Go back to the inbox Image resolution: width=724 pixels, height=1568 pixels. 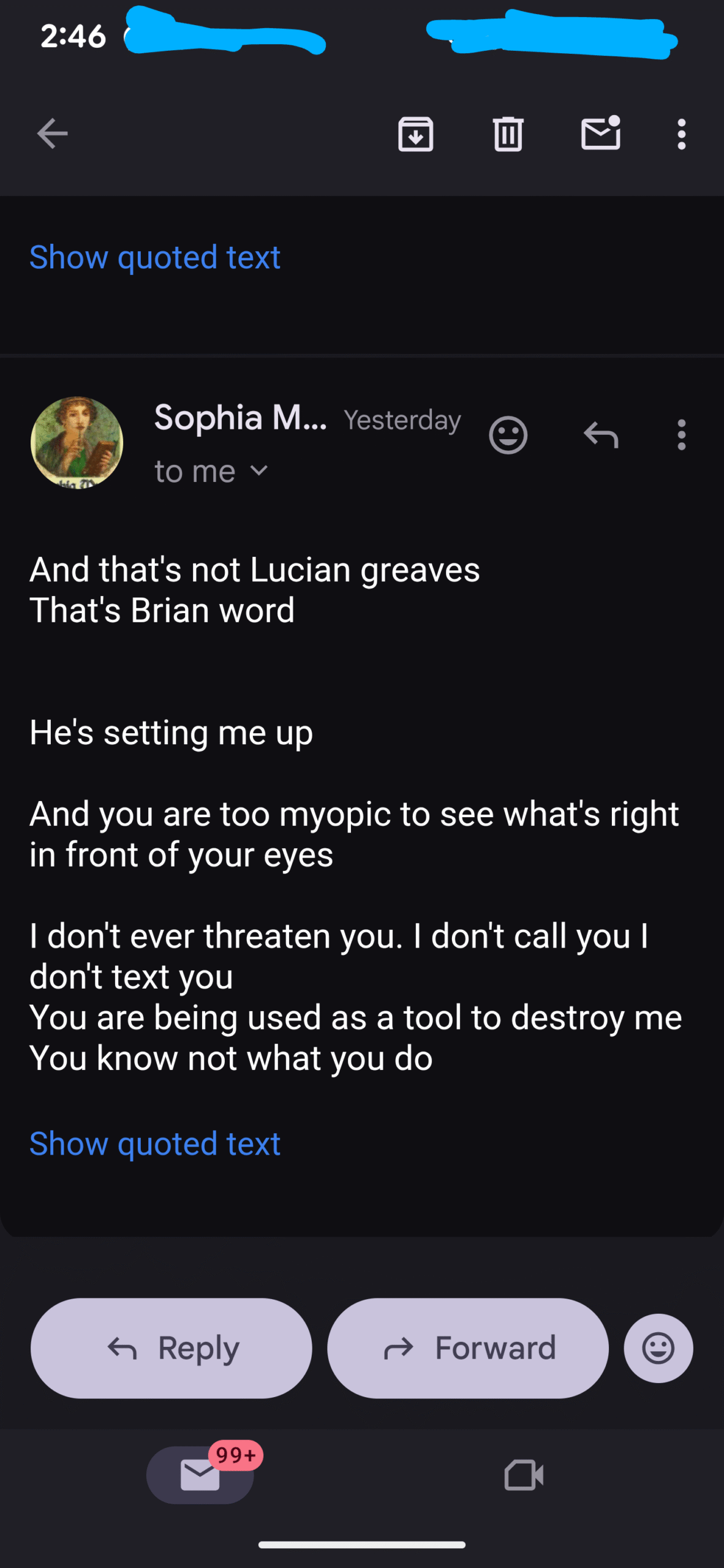coord(52,134)
